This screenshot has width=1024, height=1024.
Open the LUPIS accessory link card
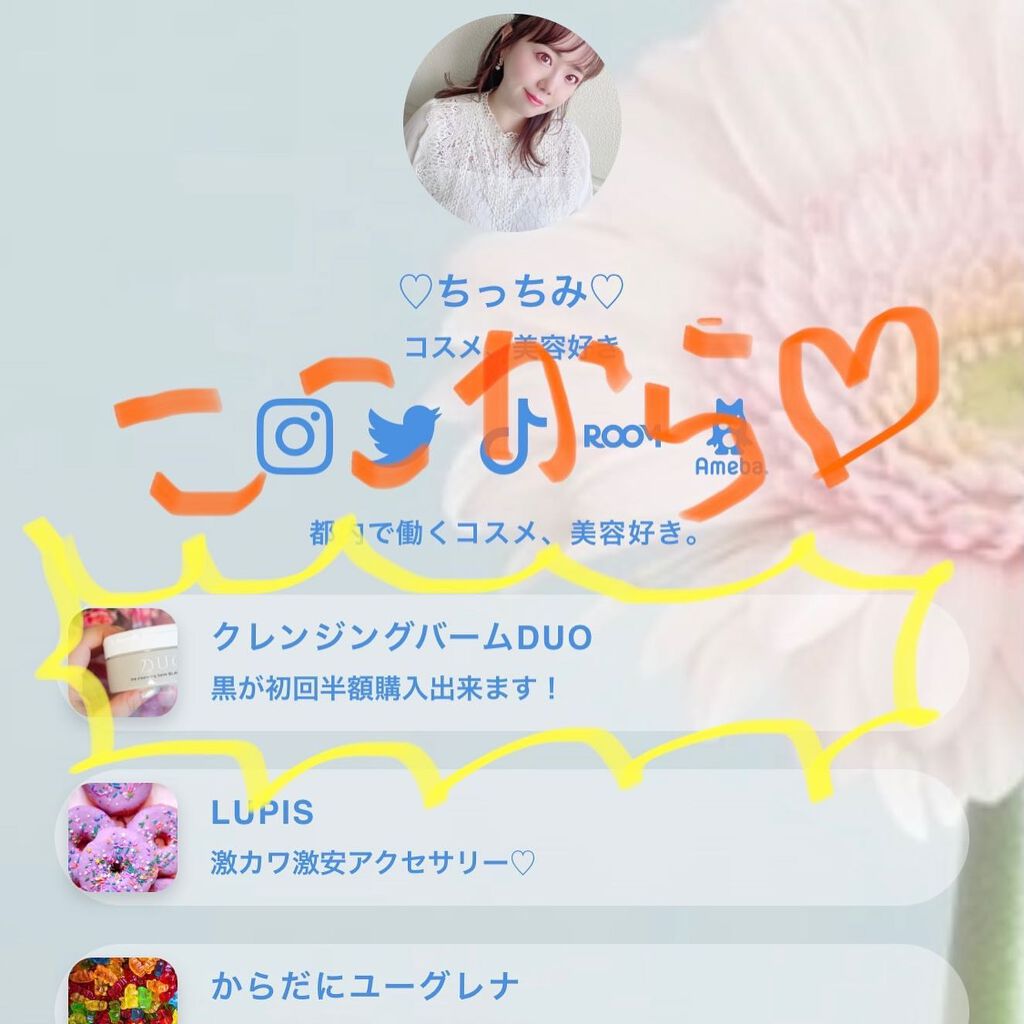pyautogui.click(x=512, y=837)
